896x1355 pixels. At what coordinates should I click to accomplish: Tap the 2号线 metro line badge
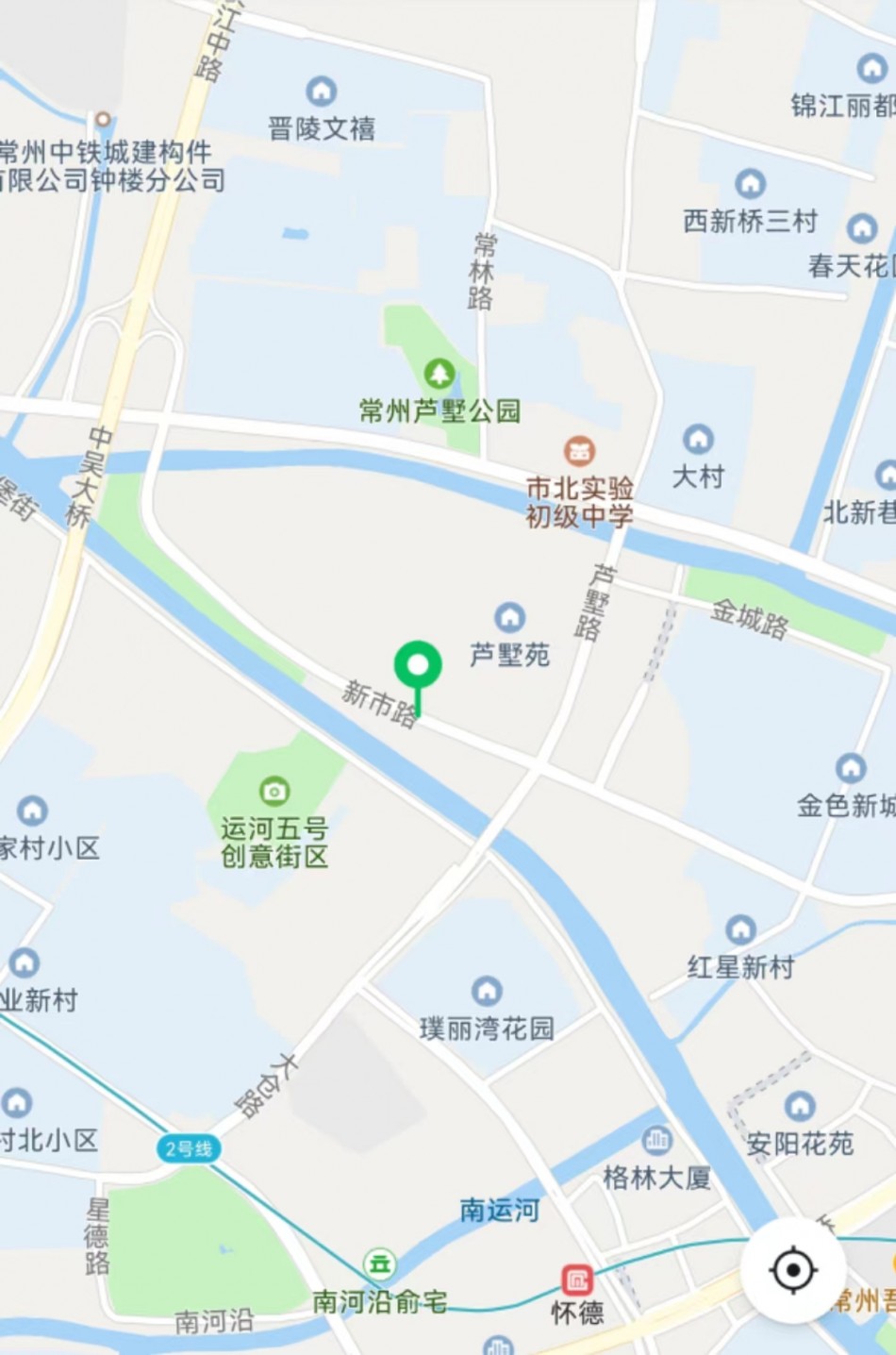tap(190, 1148)
